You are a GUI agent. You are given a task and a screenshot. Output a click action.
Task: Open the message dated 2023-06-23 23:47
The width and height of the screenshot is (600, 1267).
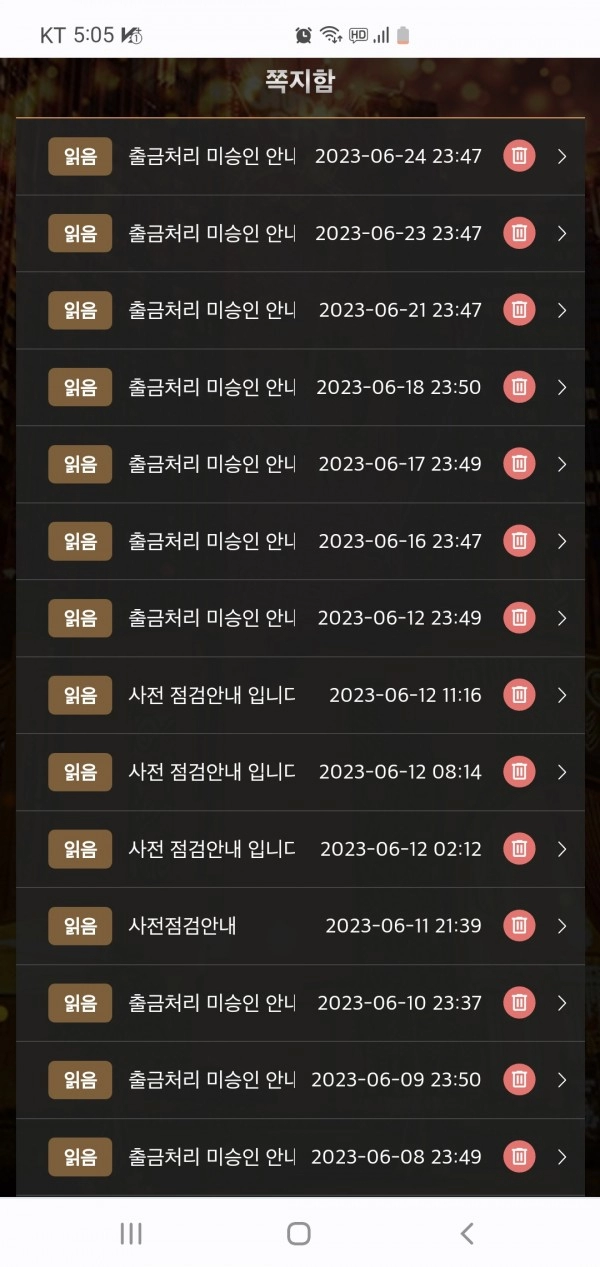coord(300,233)
